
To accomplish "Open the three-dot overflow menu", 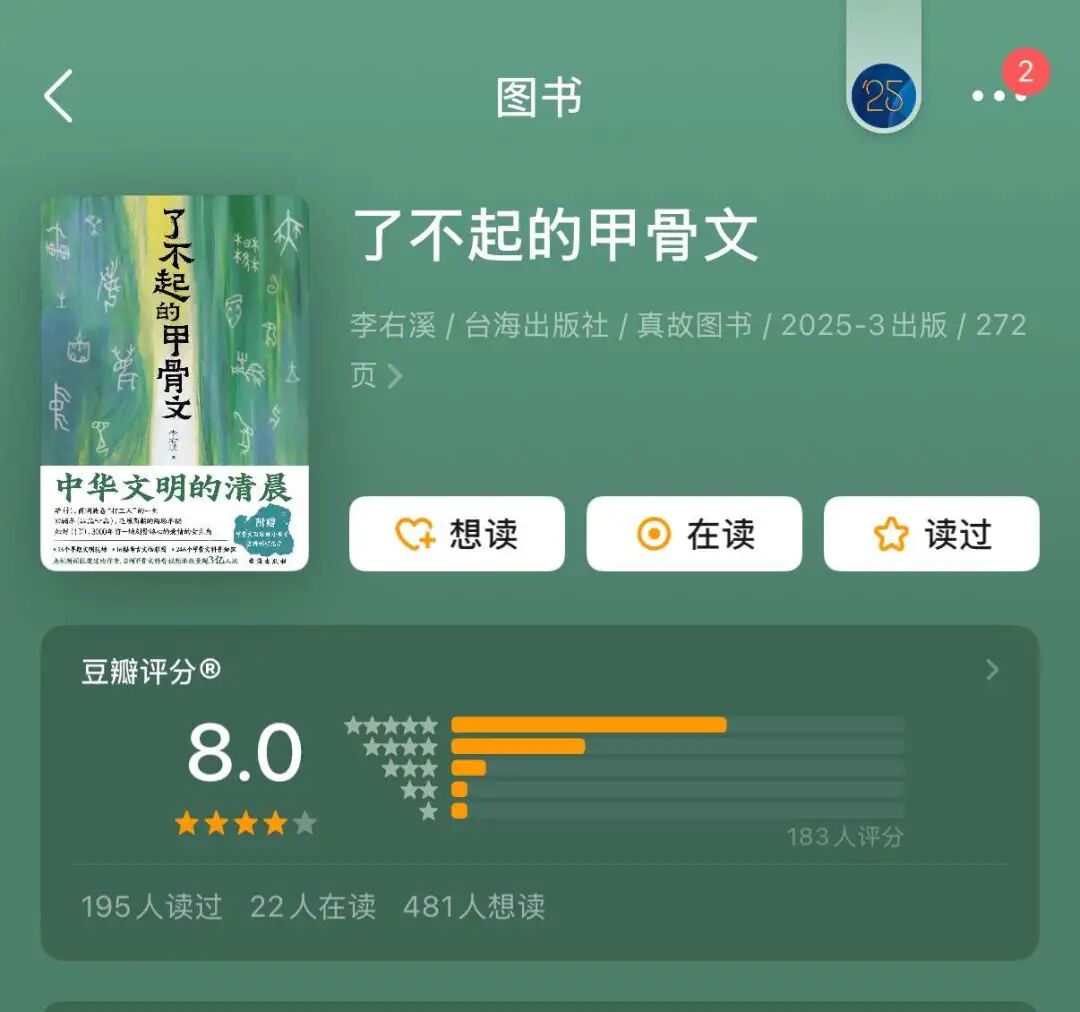I will coord(998,96).
